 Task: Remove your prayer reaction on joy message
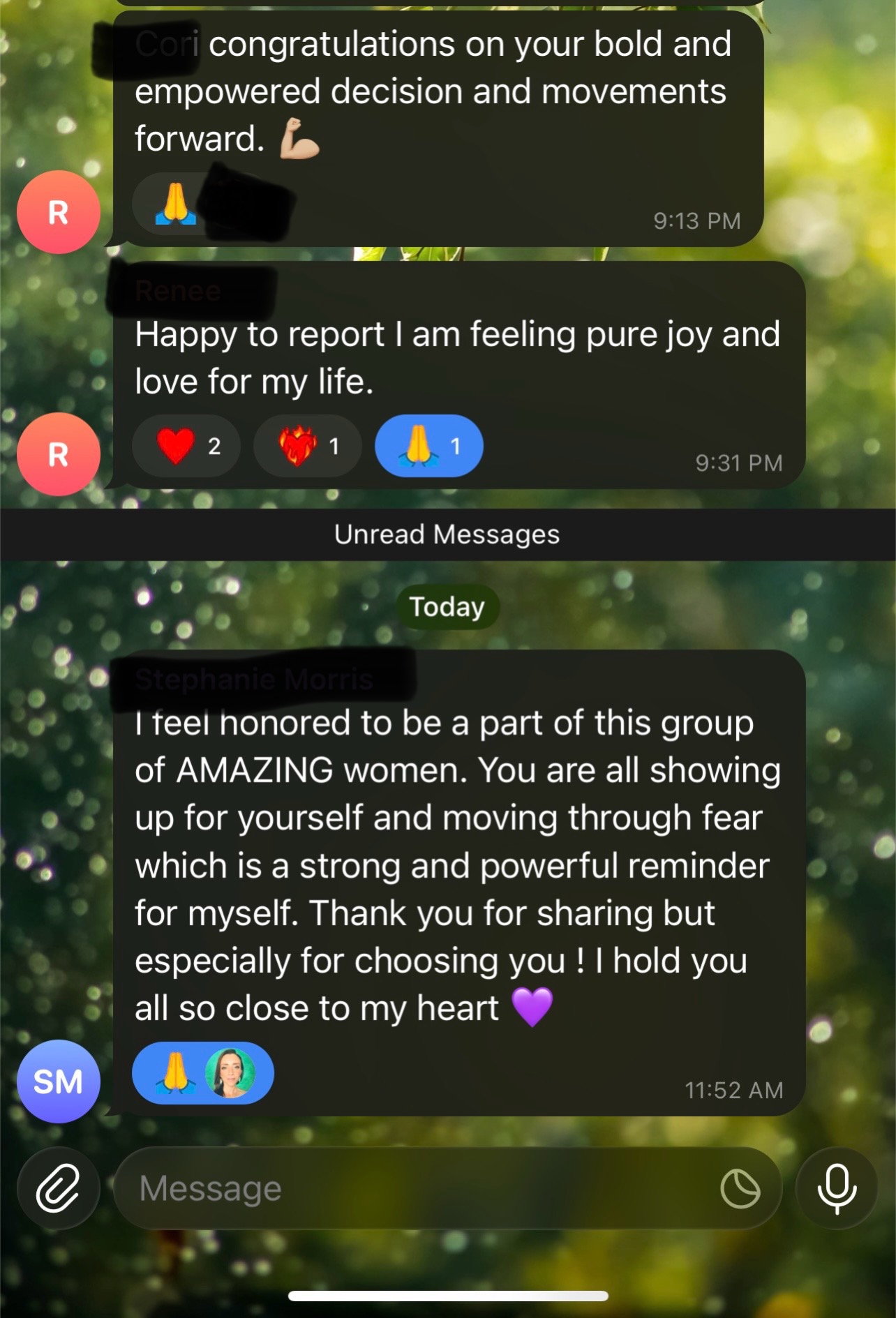428,446
